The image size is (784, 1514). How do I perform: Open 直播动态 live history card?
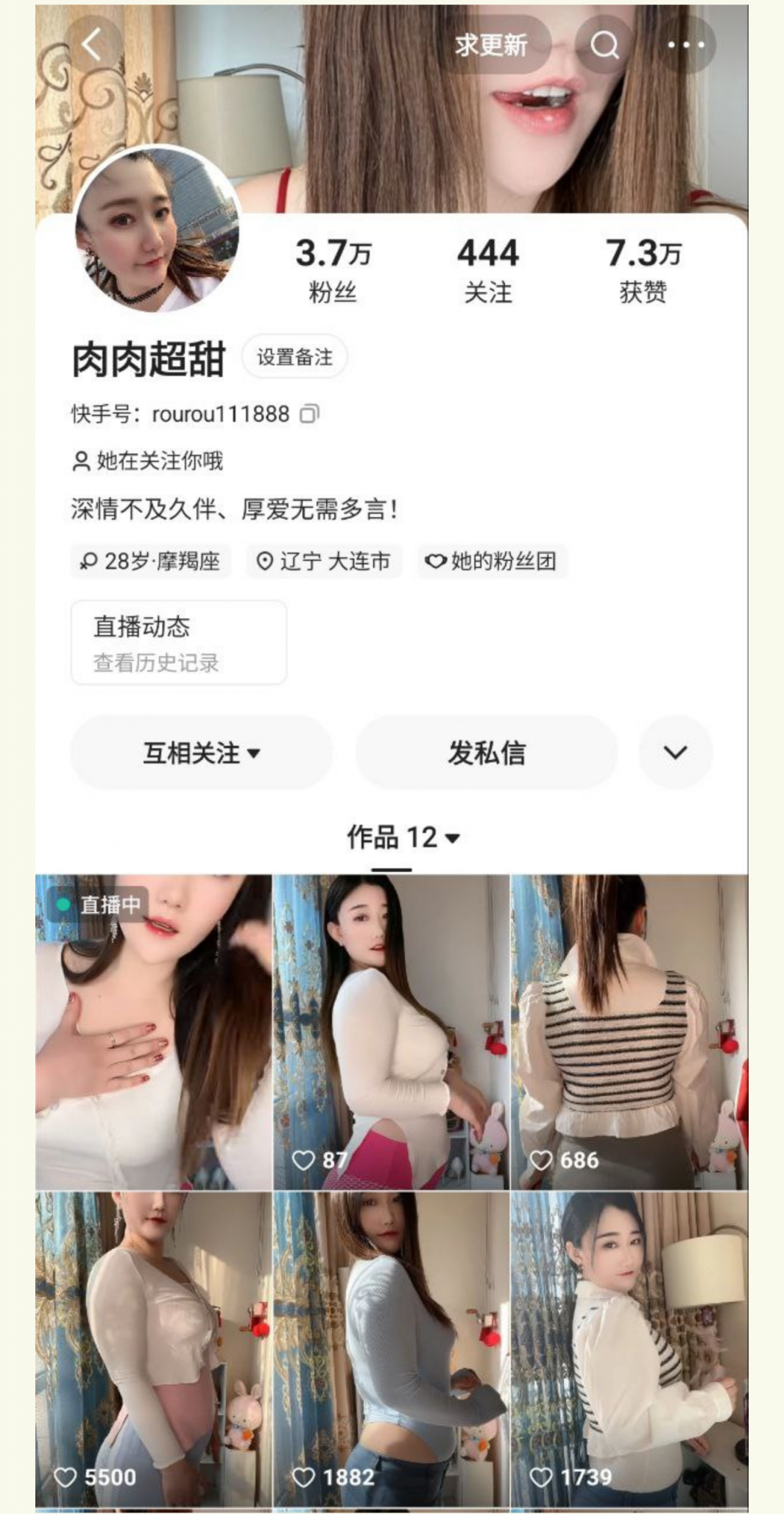click(178, 642)
